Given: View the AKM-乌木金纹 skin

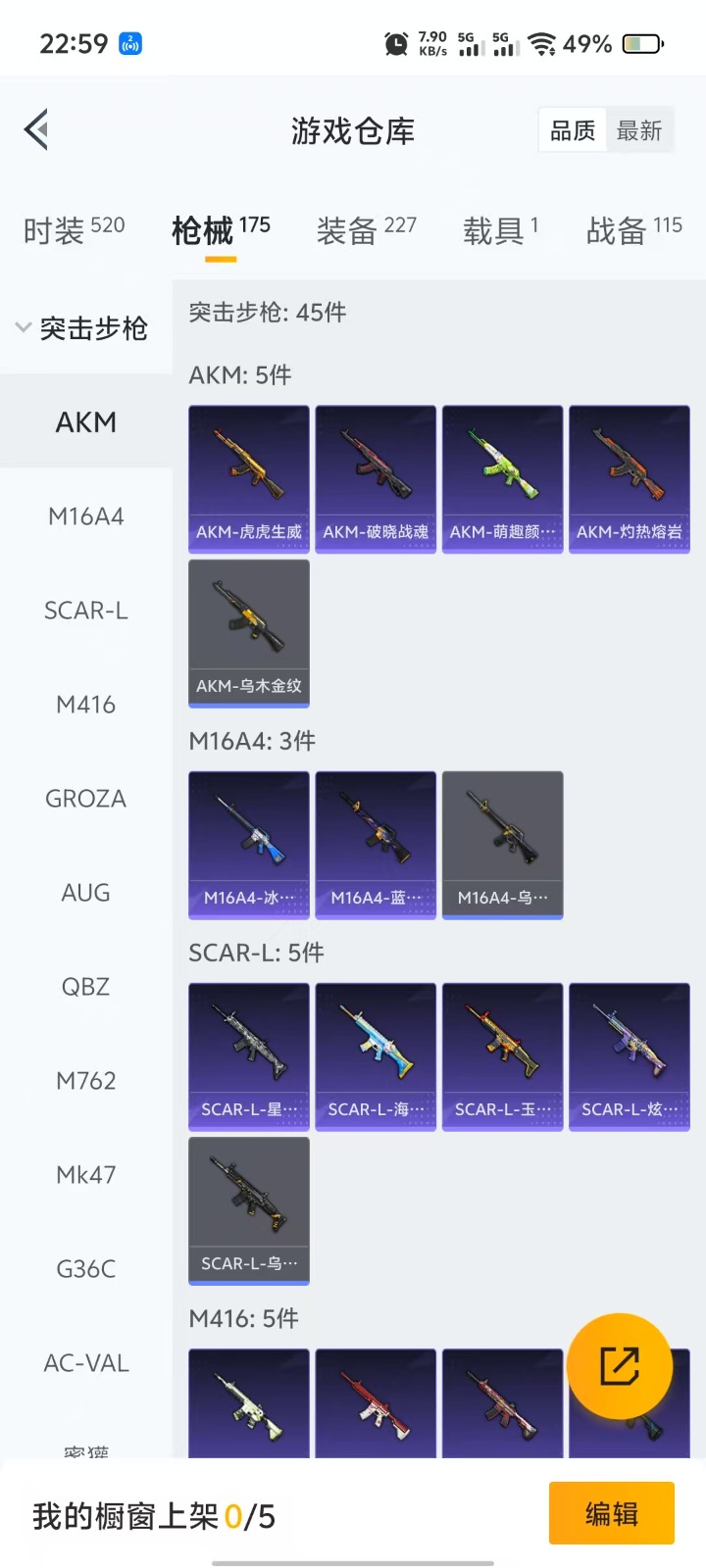Looking at the screenshot, I should point(249,633).
